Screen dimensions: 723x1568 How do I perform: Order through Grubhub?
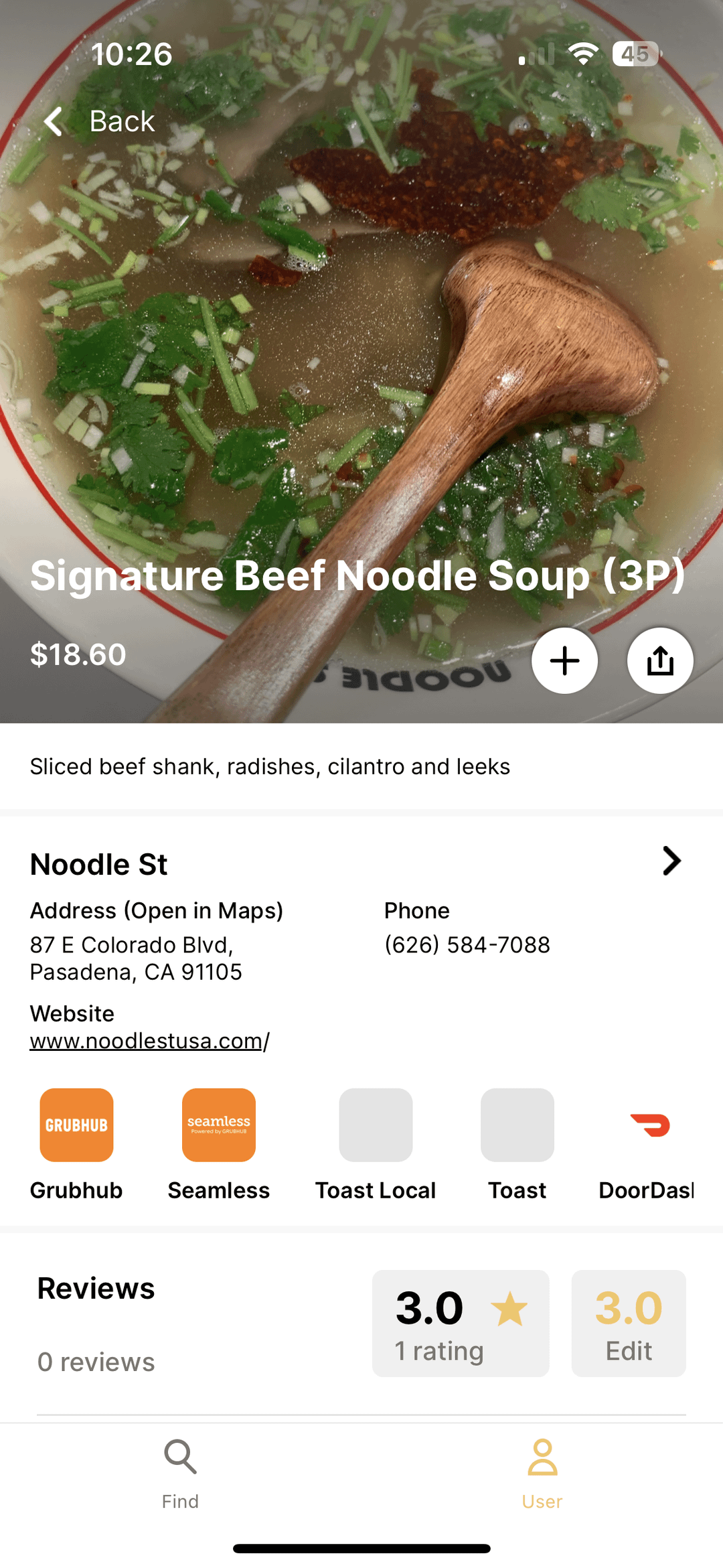76,1125
